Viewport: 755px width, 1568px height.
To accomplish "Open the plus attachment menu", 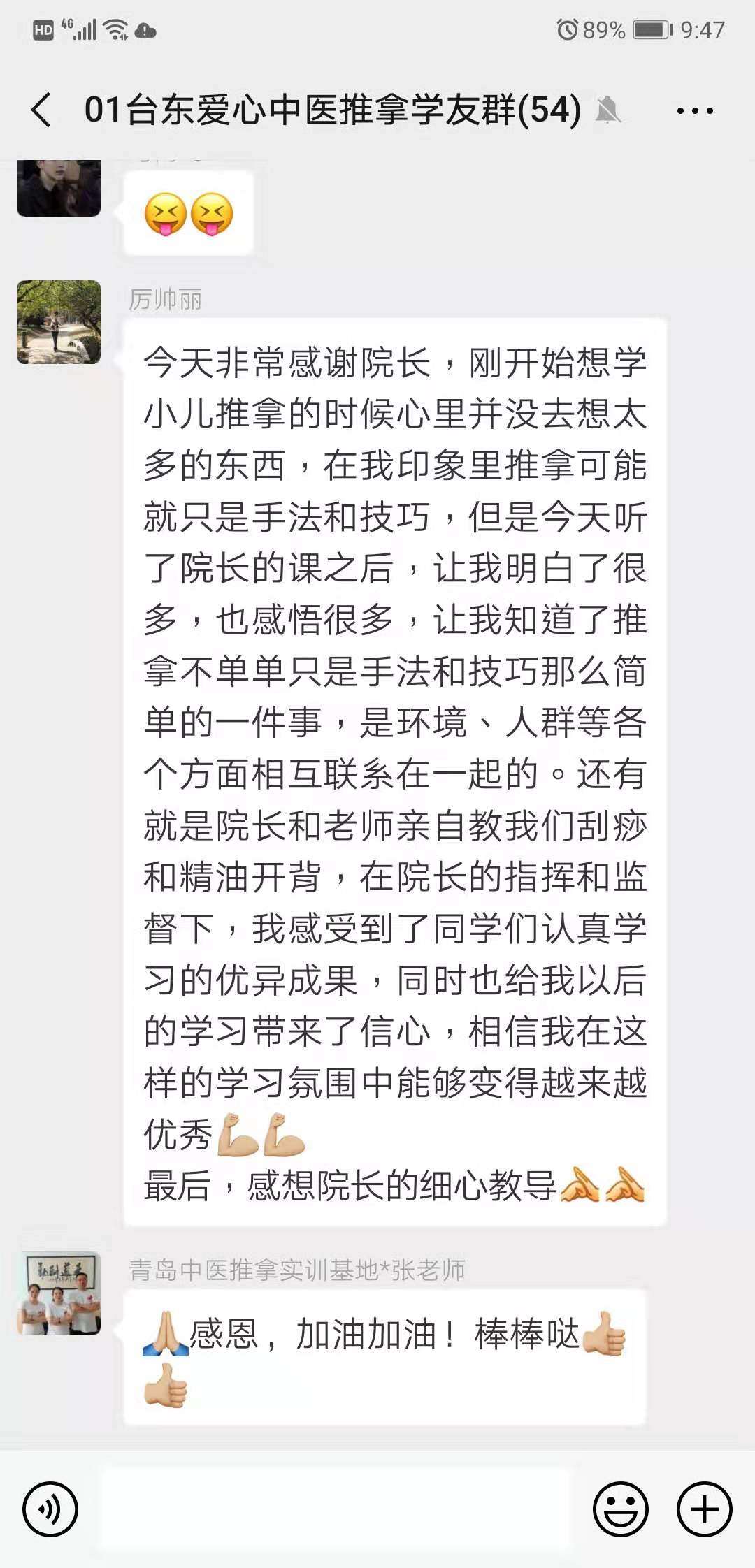I will [704, 1509].
